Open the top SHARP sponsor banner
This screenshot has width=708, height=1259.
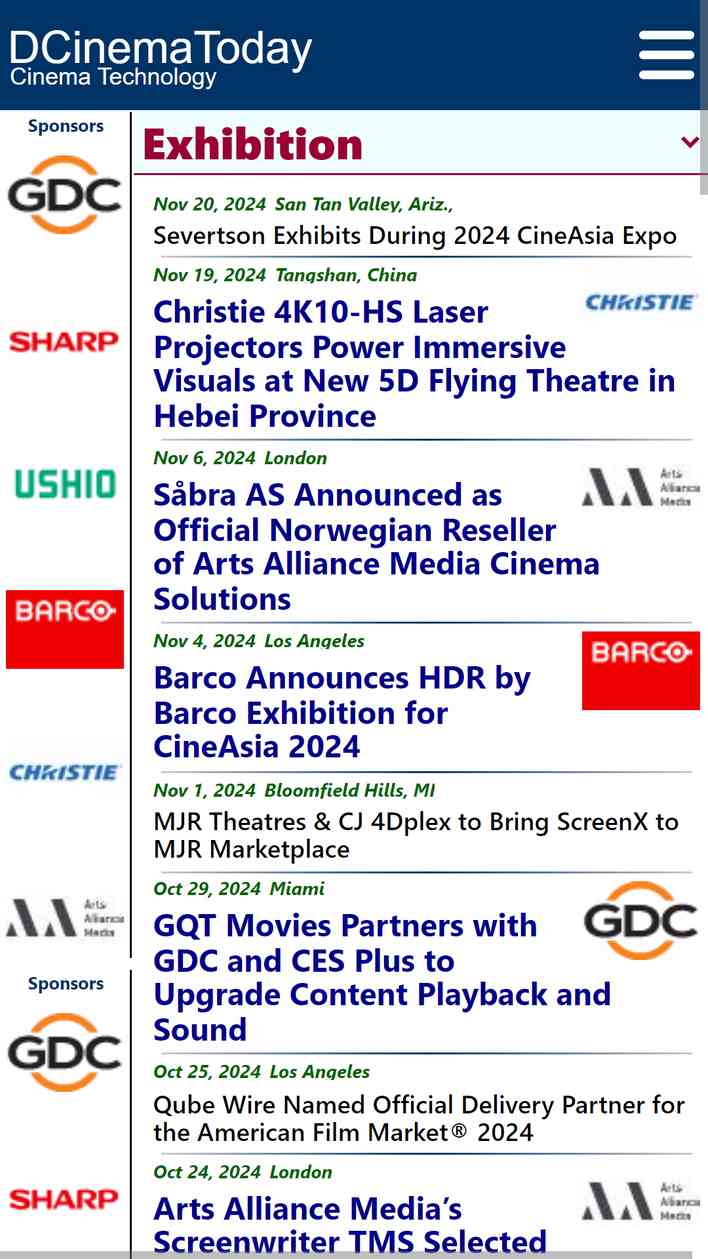65,342
